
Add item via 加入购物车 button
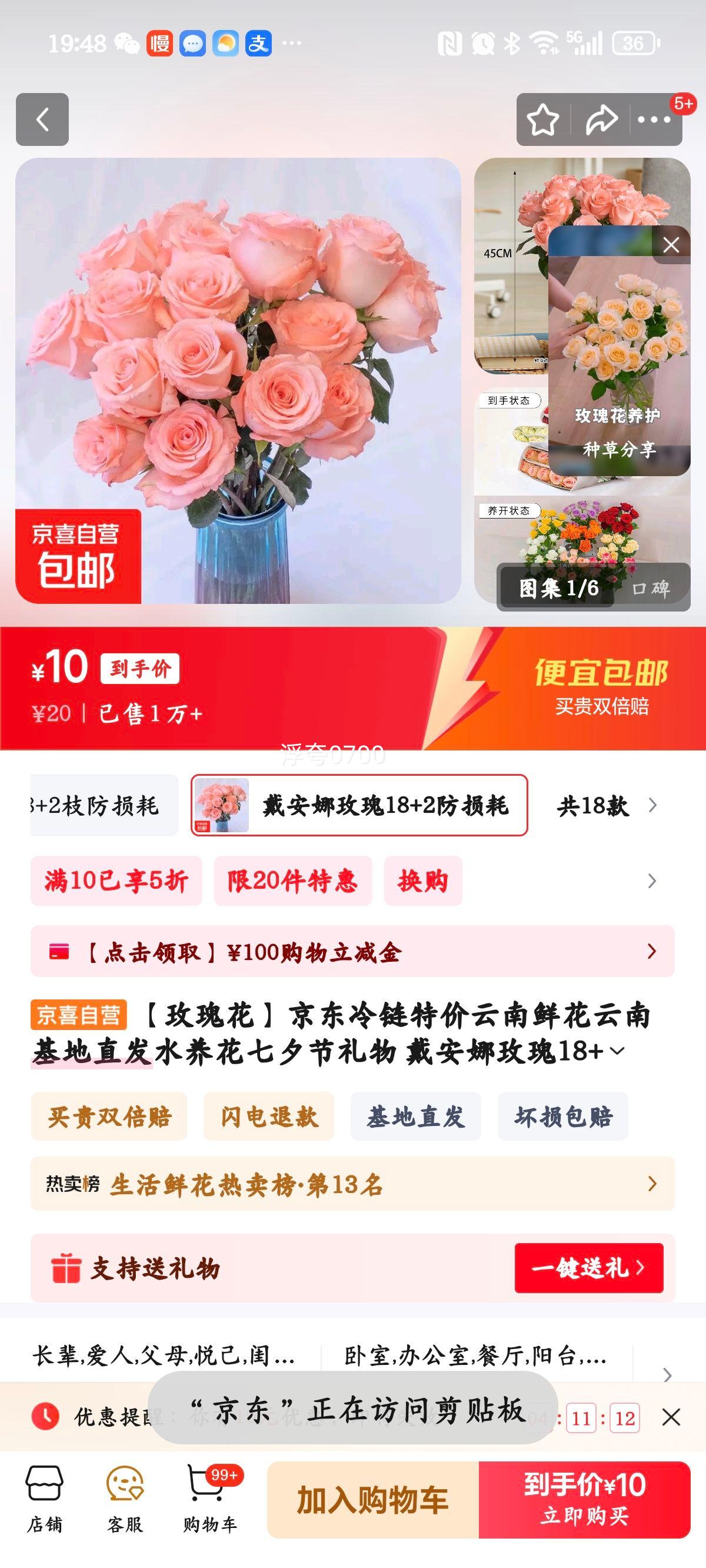[x=372, y=1499]
